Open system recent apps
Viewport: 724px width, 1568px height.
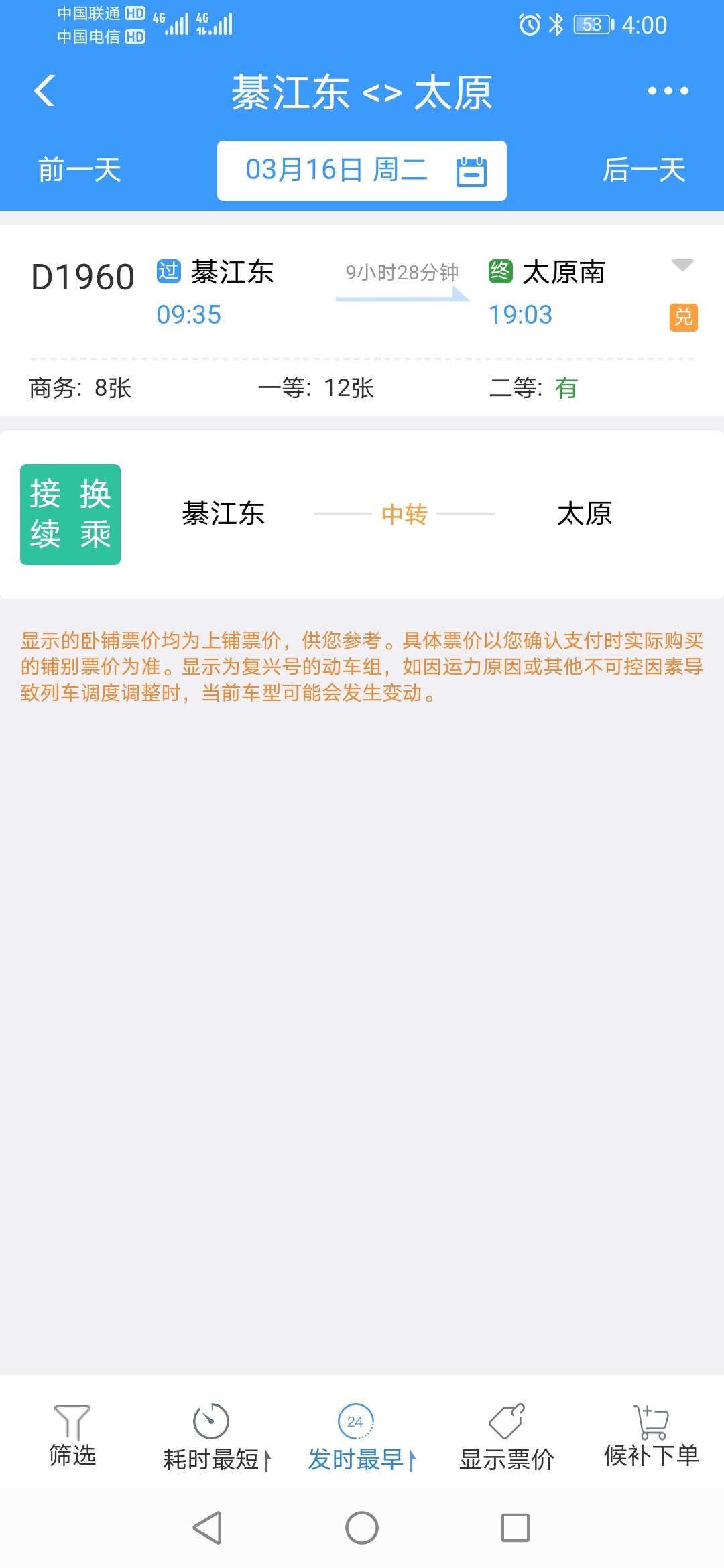[516, 1528]
